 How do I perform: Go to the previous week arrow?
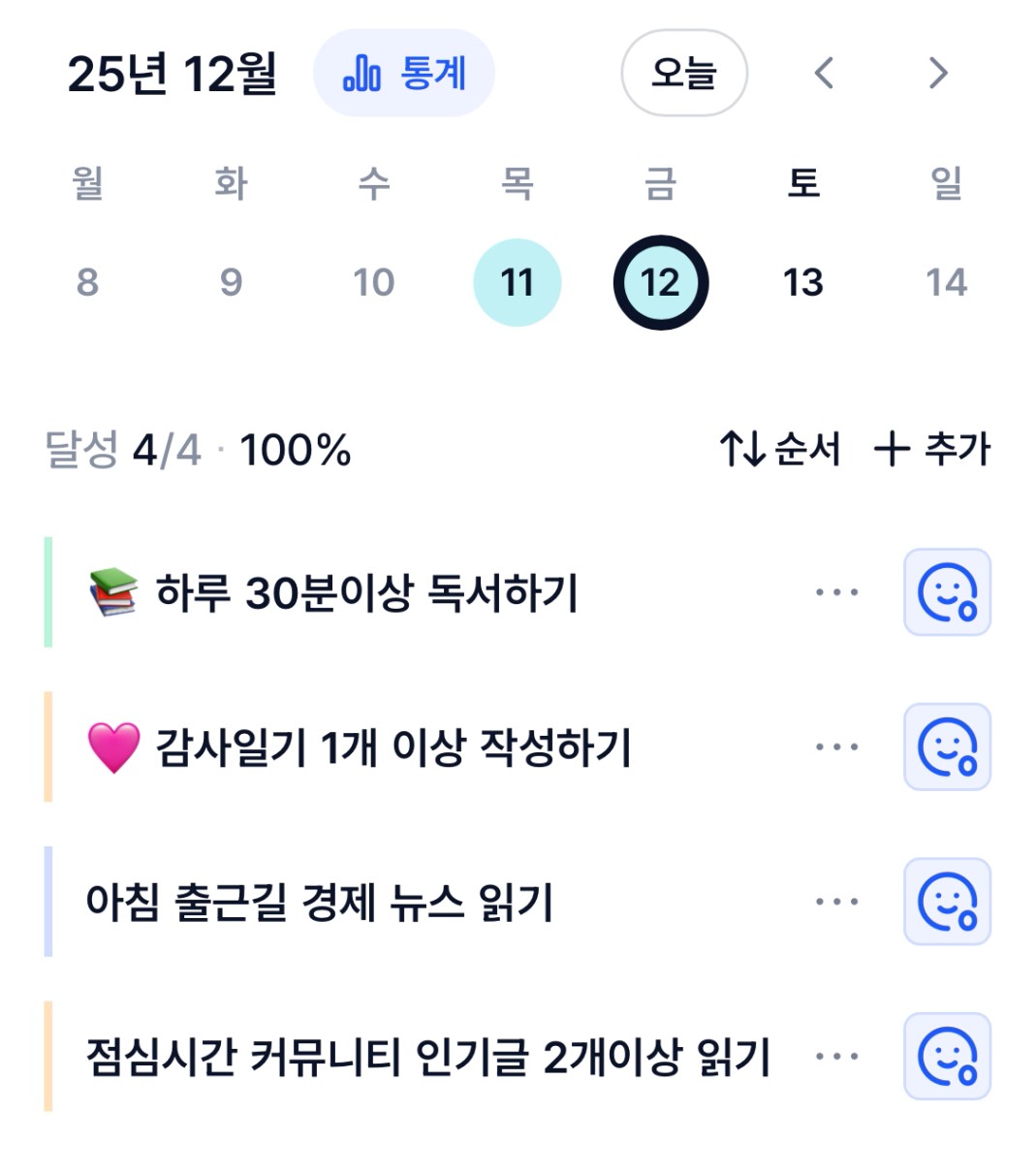point(825,74)
